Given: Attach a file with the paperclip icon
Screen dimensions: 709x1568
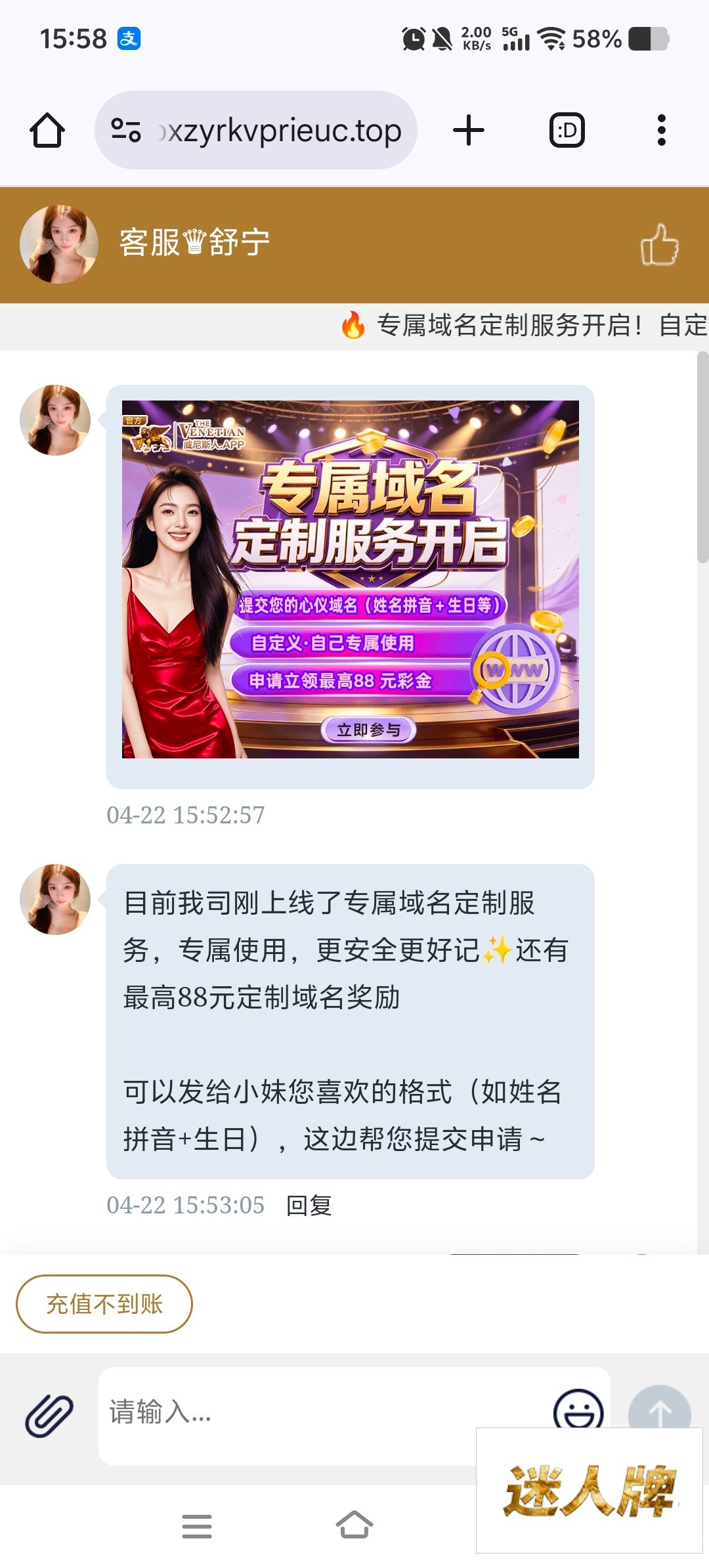Looking at the screenshot, I should [x=49, y=1416].
